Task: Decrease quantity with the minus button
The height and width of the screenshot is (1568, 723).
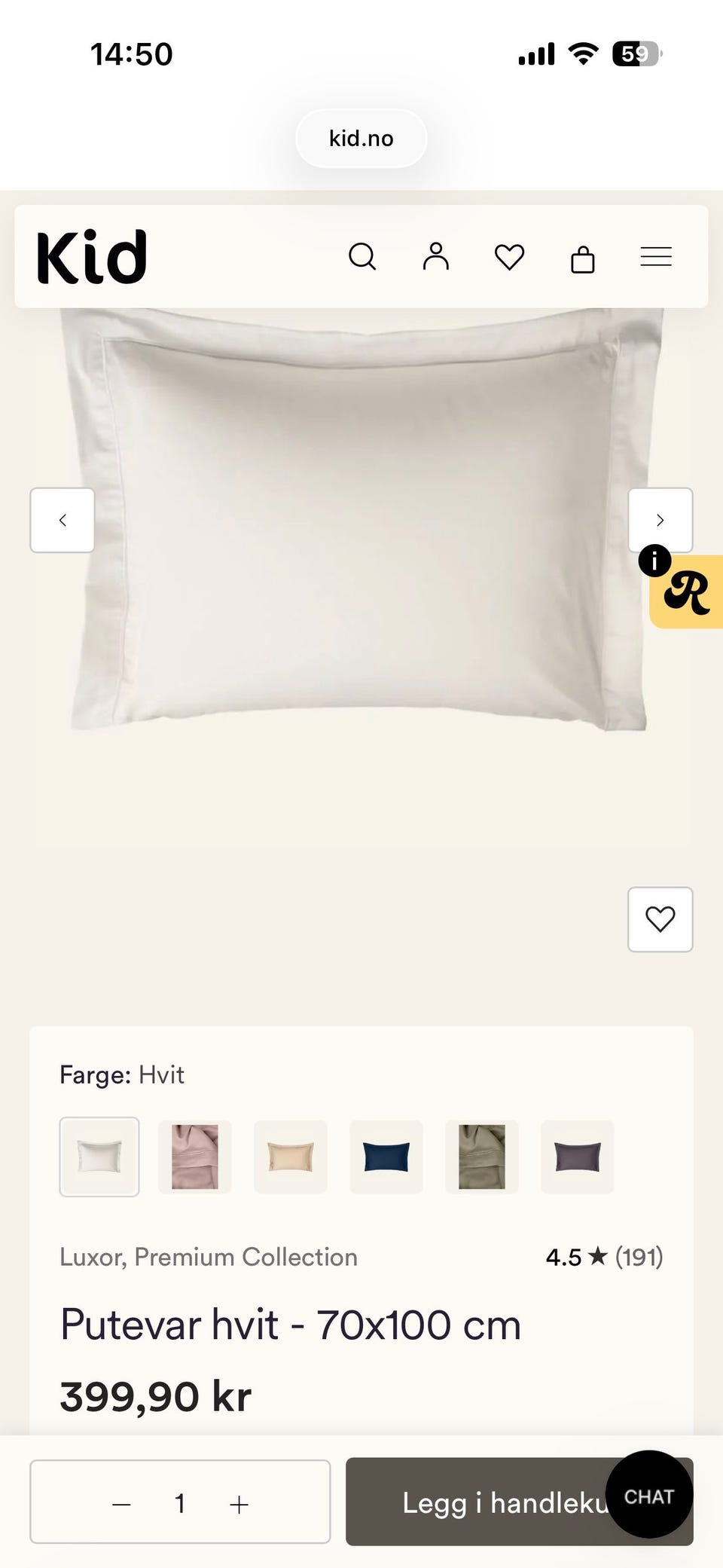Action: click(121, 1505)
